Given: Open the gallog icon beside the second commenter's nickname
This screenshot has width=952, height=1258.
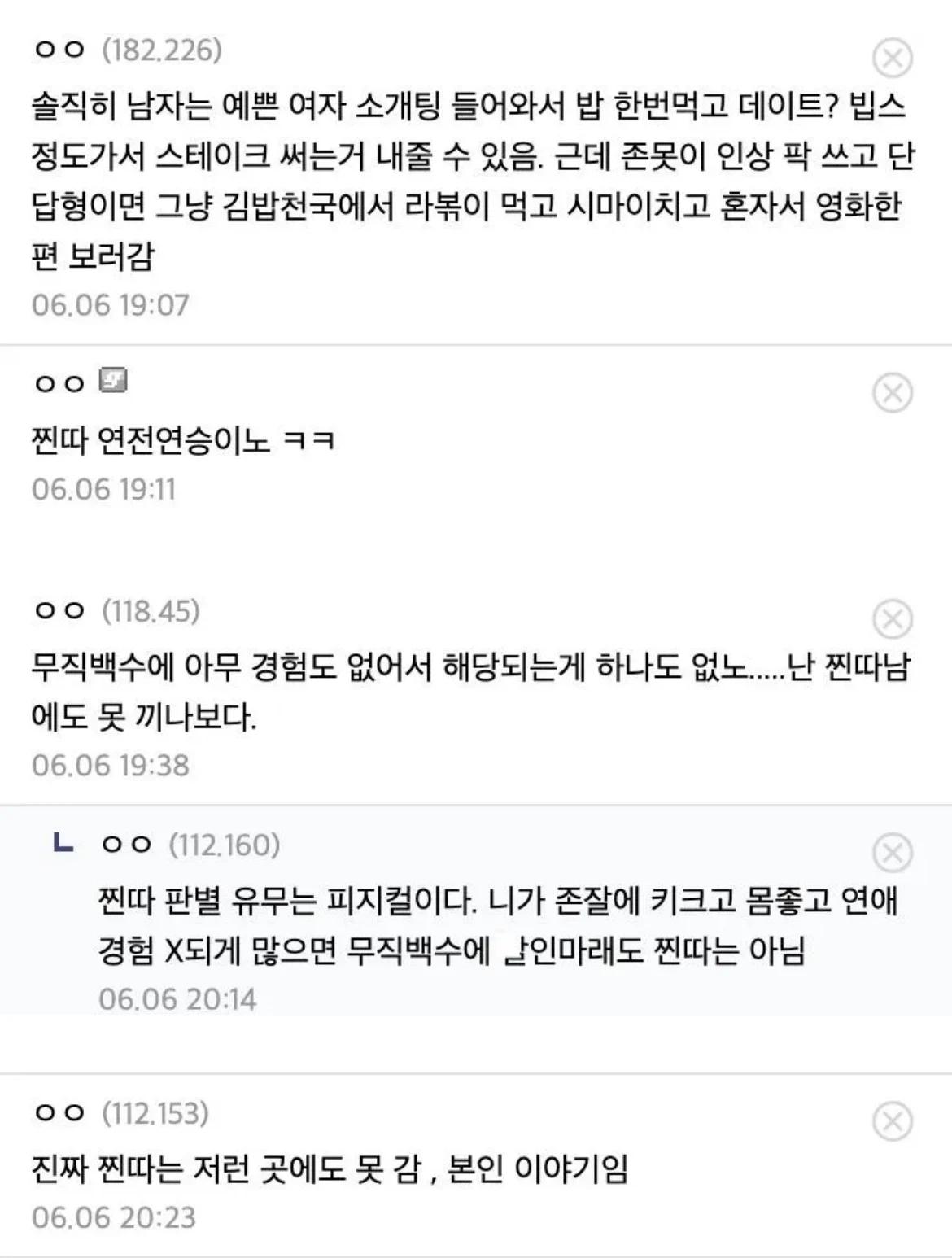Looking at the screenshot, I should tap(112, 381).
